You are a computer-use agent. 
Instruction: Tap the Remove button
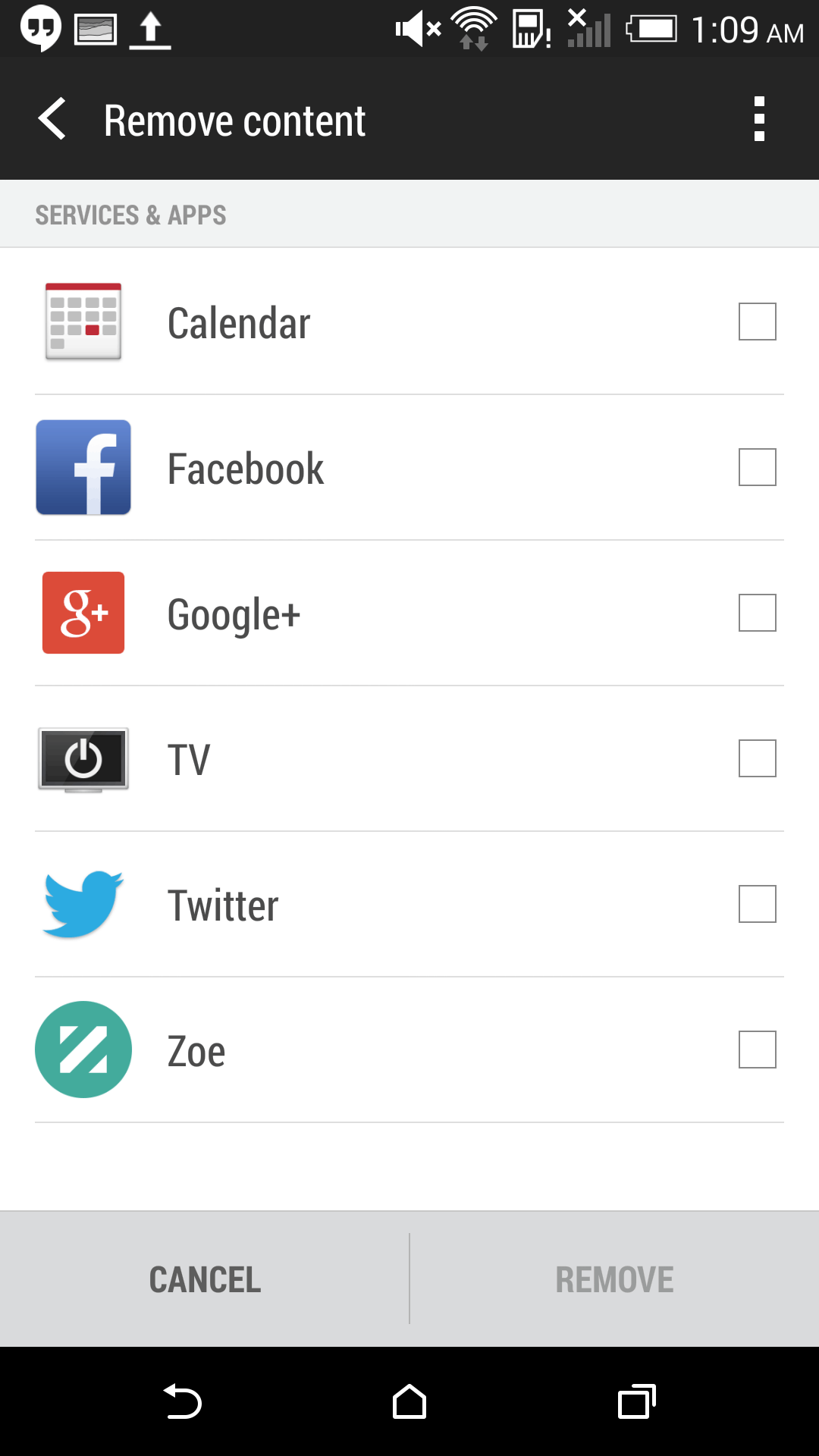coord(614,1279)
